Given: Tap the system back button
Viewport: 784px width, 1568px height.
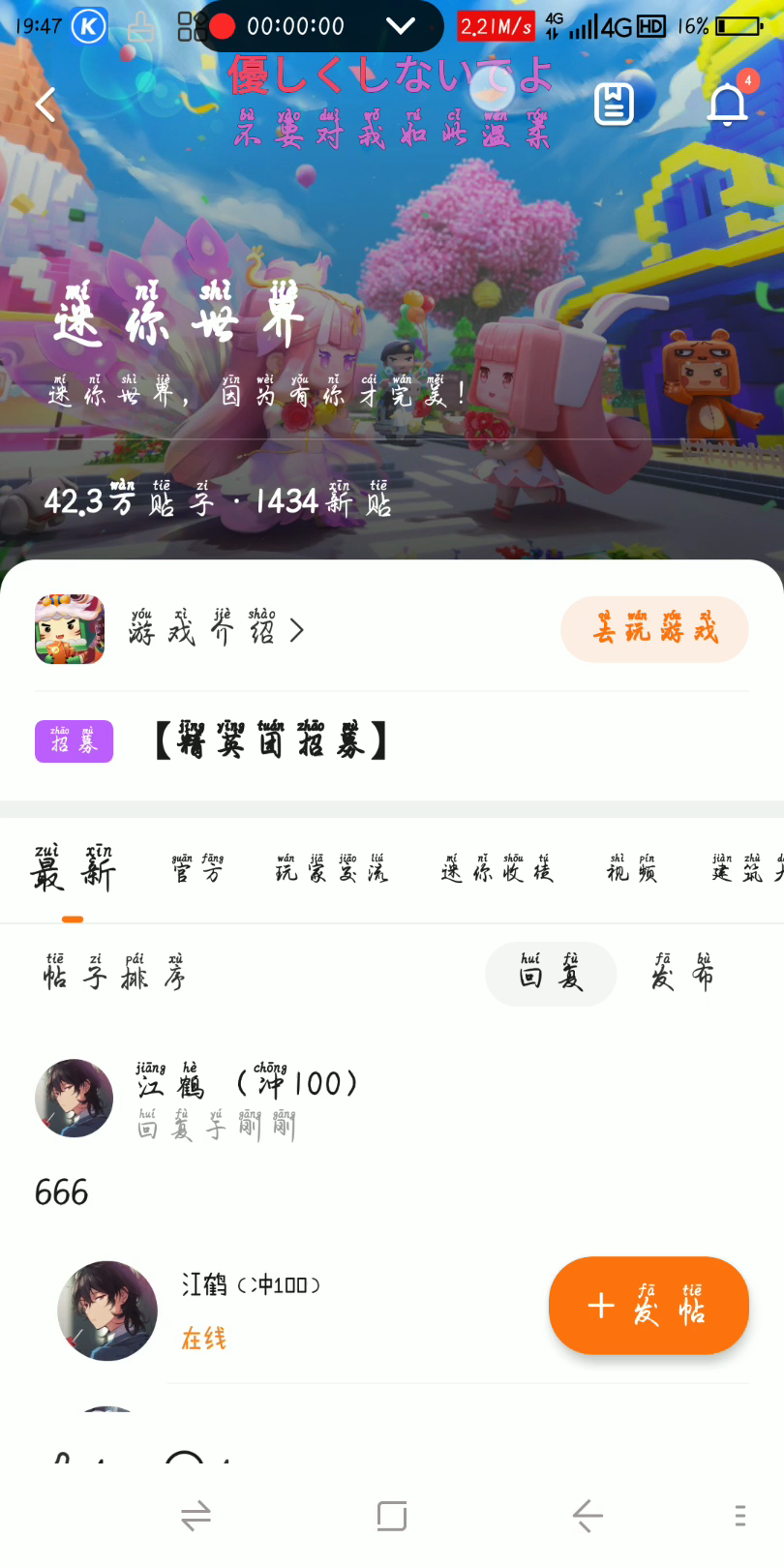Looking at the screenshot, I should [588, 1516].
